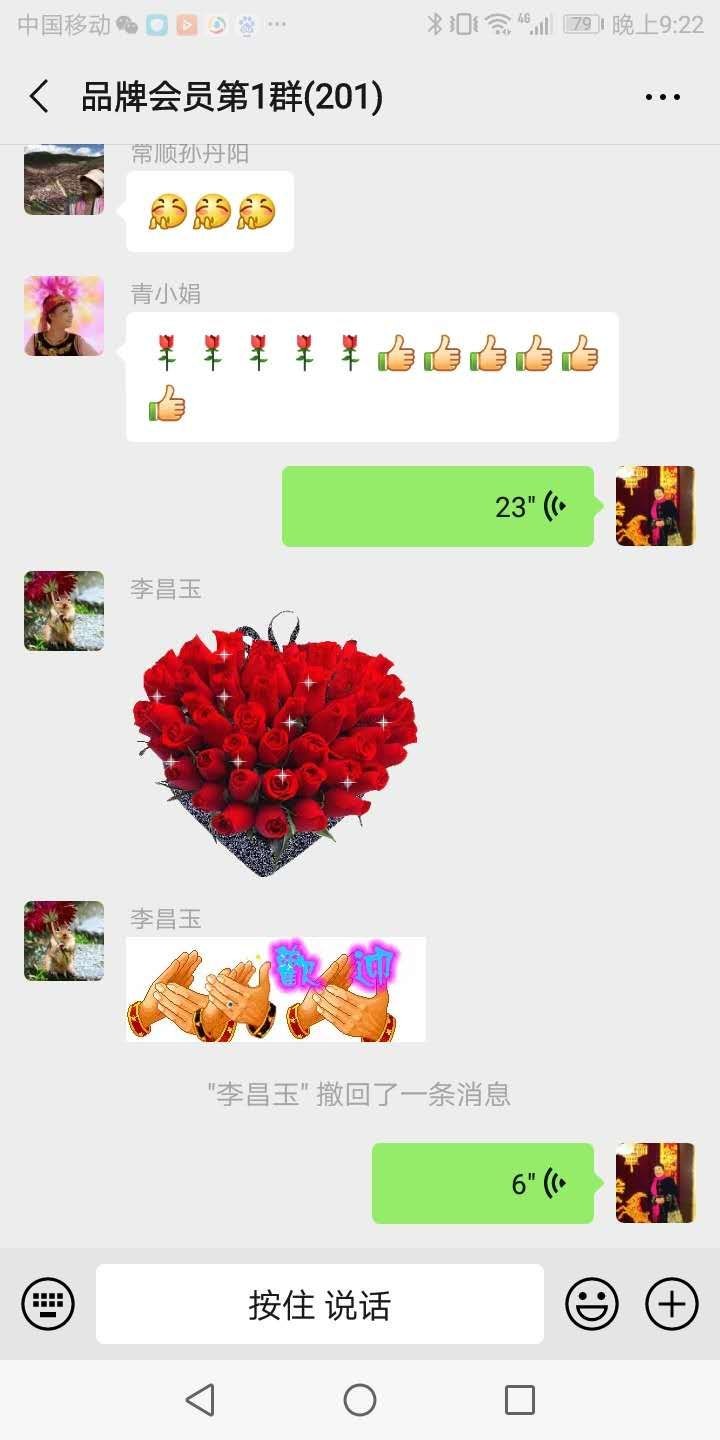Open the system recent apps view
The image size is (720, 1440).
(x=520, y=1400)
